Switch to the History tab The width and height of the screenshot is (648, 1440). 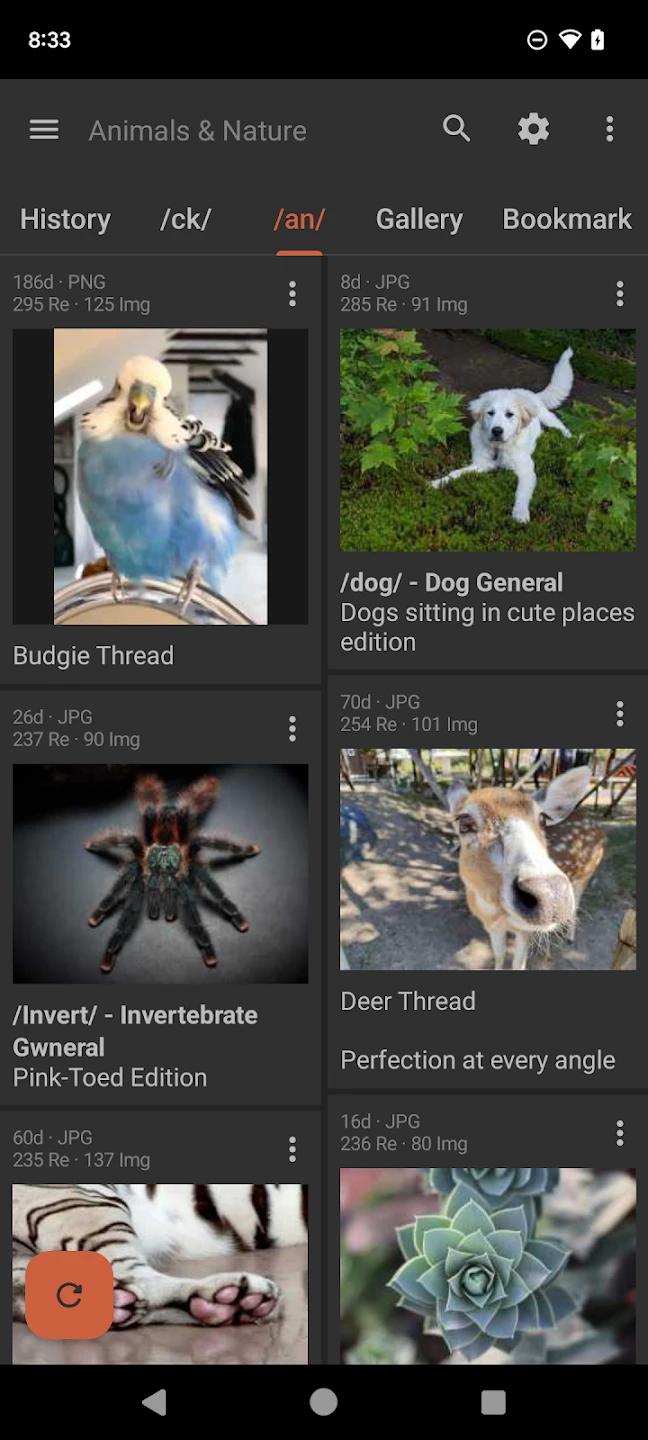[65, 219]
